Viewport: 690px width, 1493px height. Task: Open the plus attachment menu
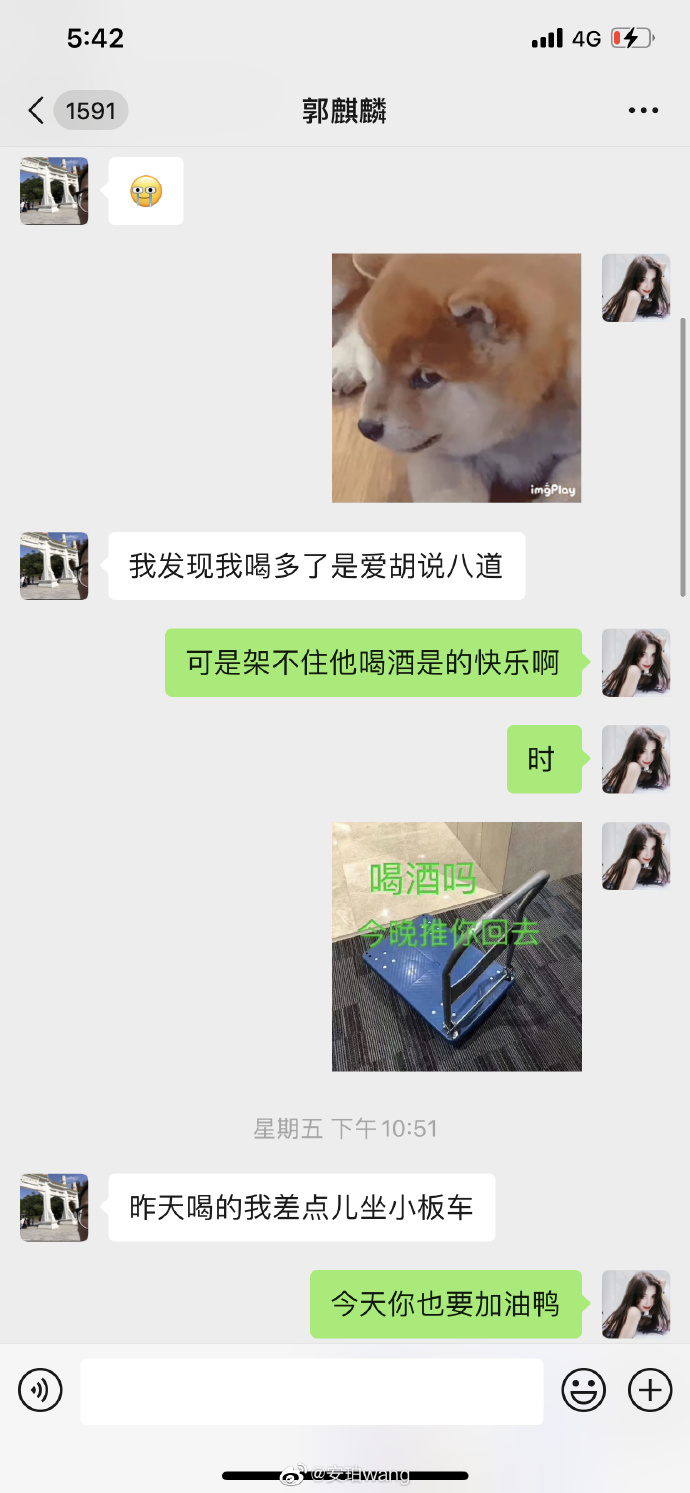coord(649,1390)
